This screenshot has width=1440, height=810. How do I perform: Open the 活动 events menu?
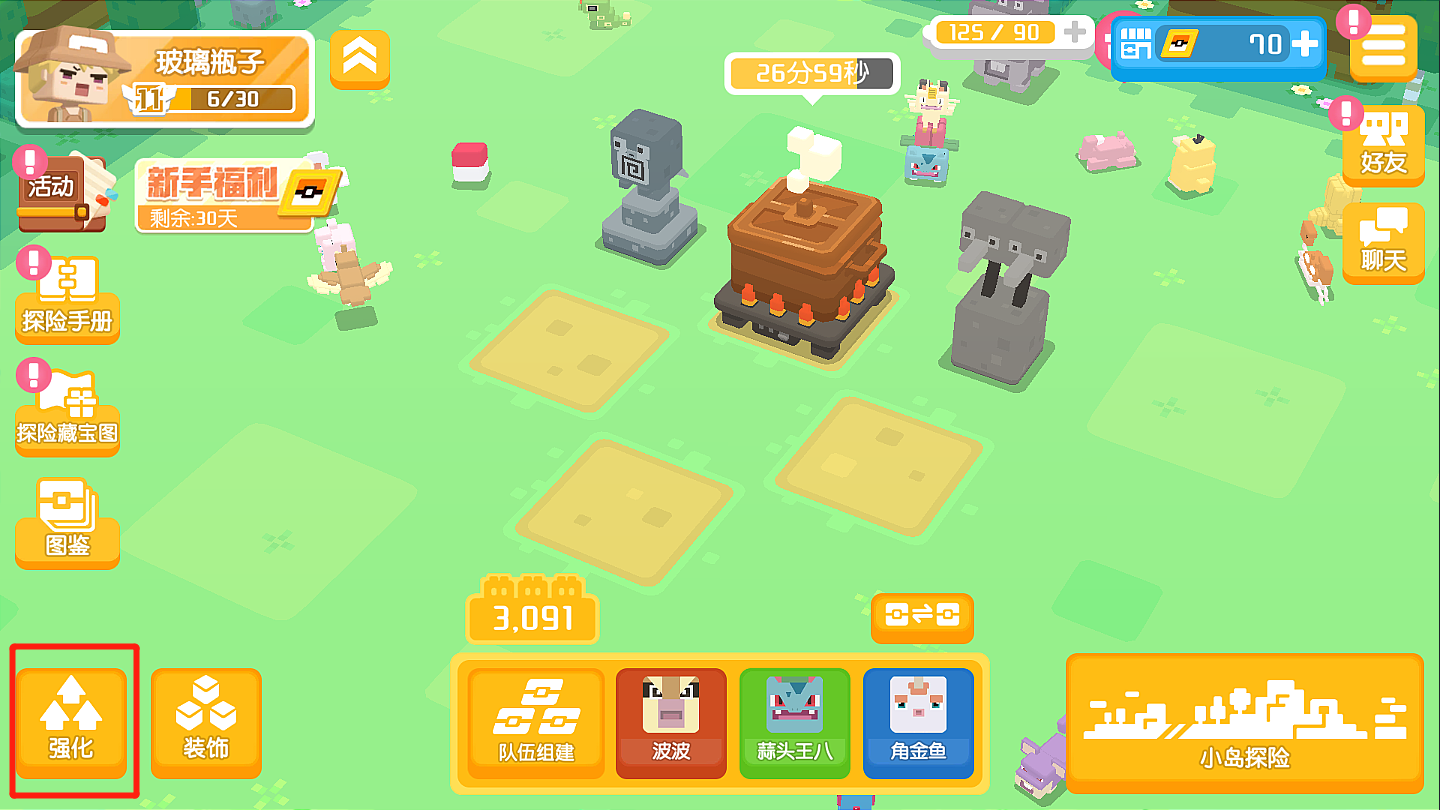coord(60,190)
